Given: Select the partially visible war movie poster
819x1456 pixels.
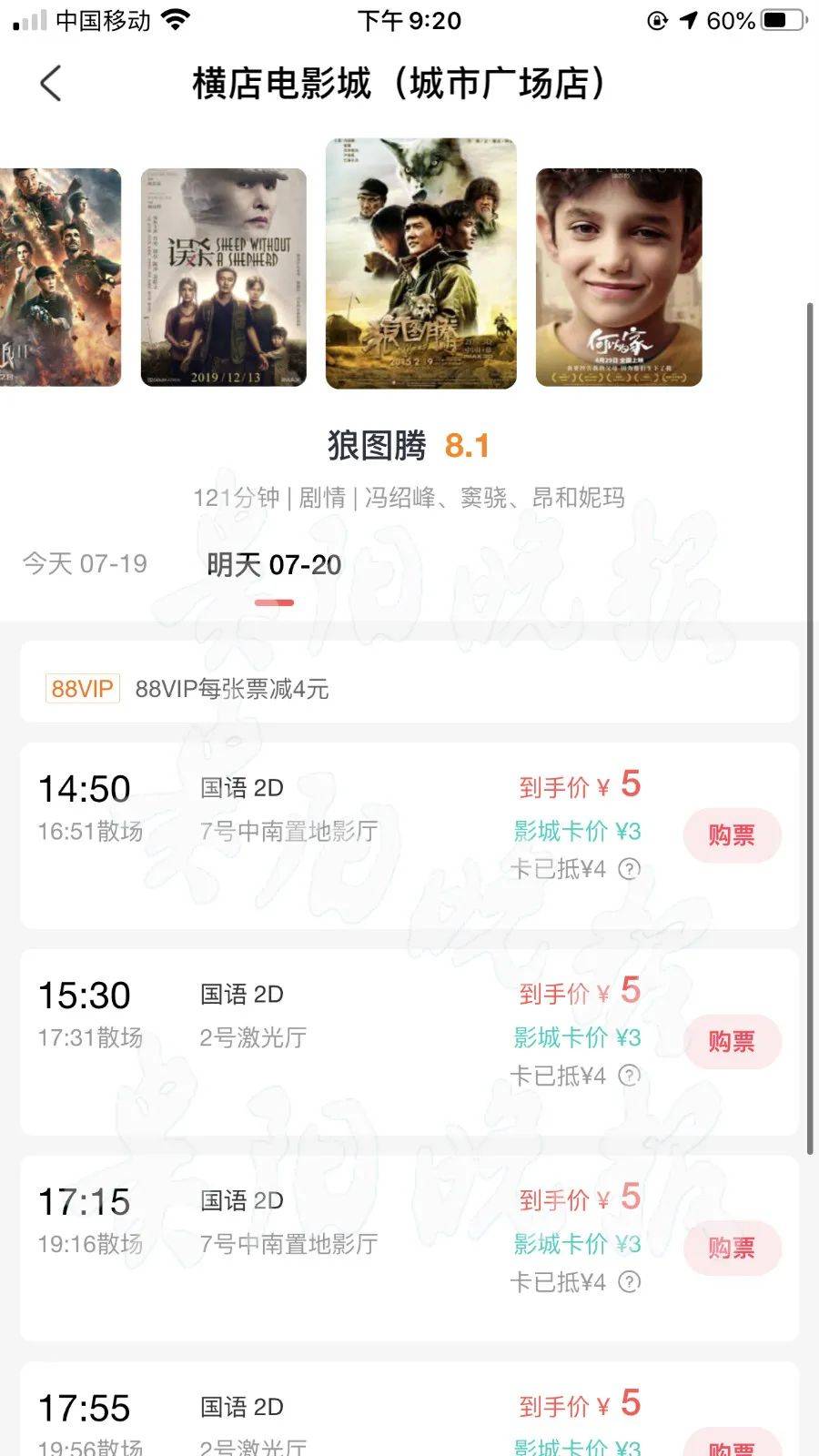Looking at the screenshot, I should point(59,278).
